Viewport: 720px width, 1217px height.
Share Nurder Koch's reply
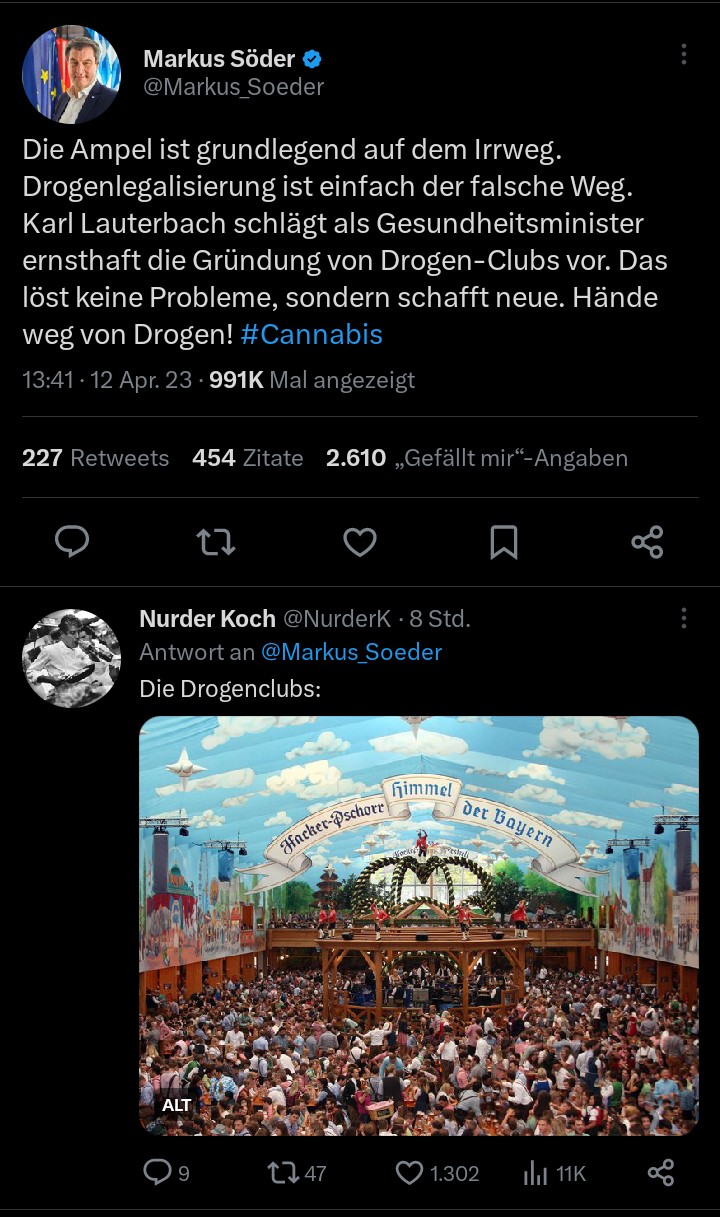point(661,1172)
